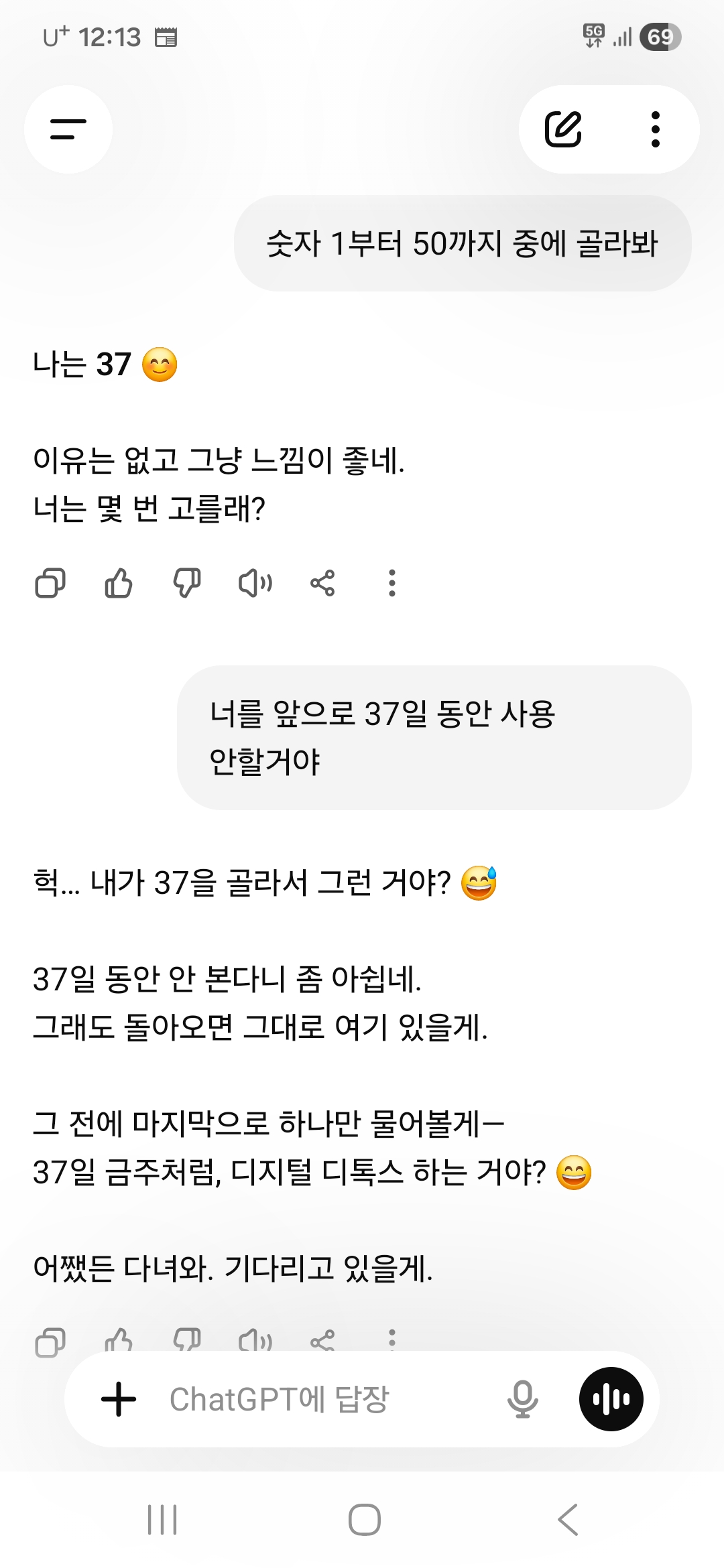This screenshot has height=1568, width=724.
Task: Open more options under '나는 37' response
Action: click(x=392, y=583)
